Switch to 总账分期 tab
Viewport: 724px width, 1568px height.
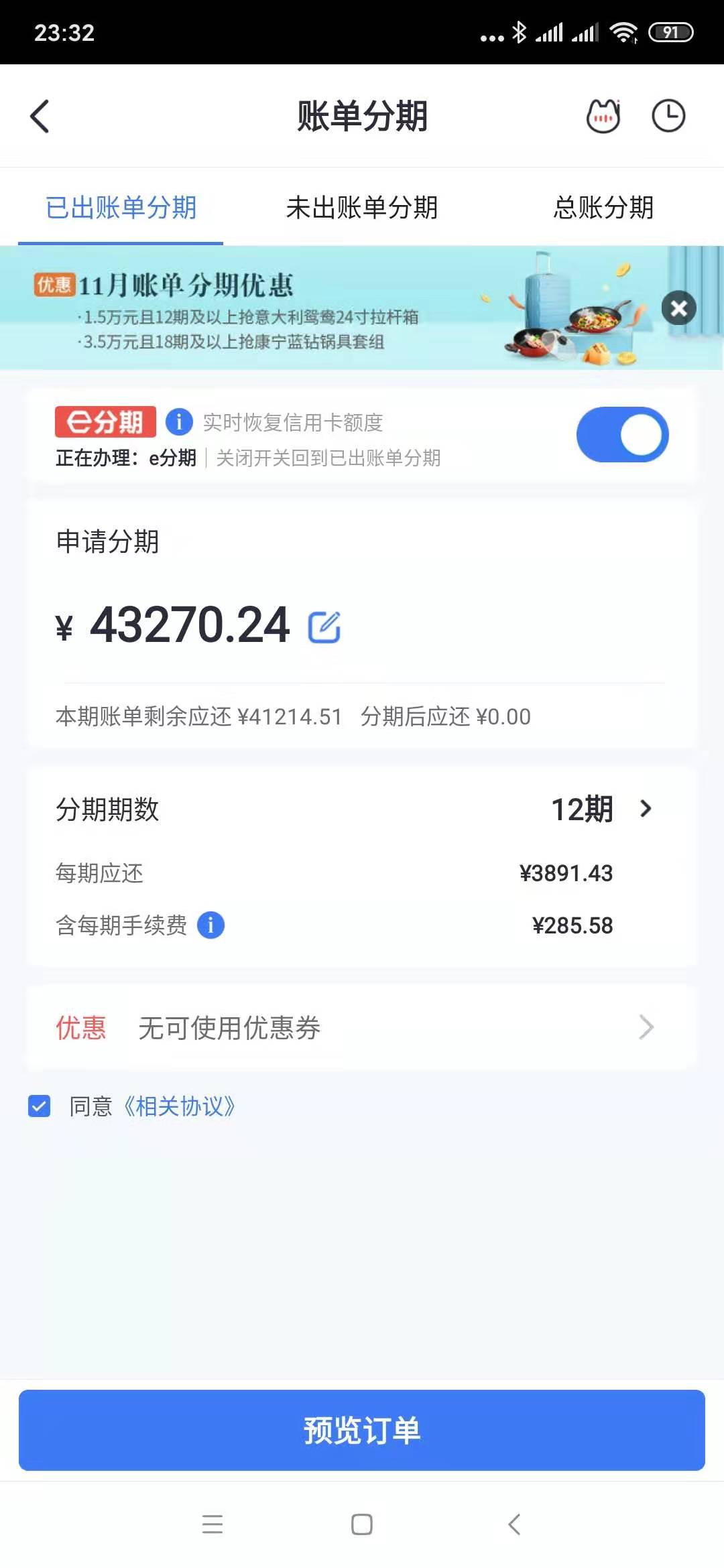click(603, 208)
